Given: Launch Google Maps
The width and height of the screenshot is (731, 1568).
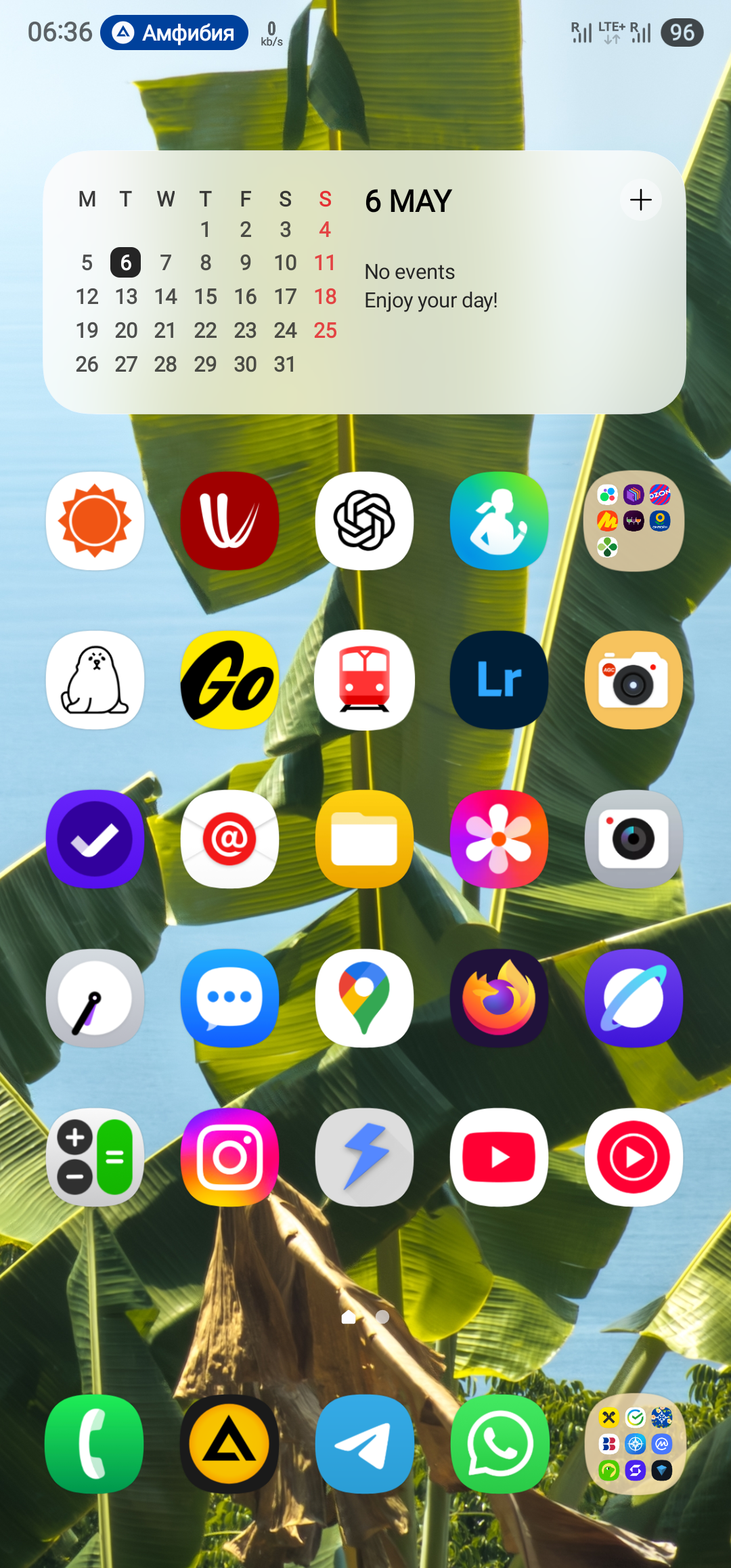Looking at the screenshot, I should coord(364,998).
